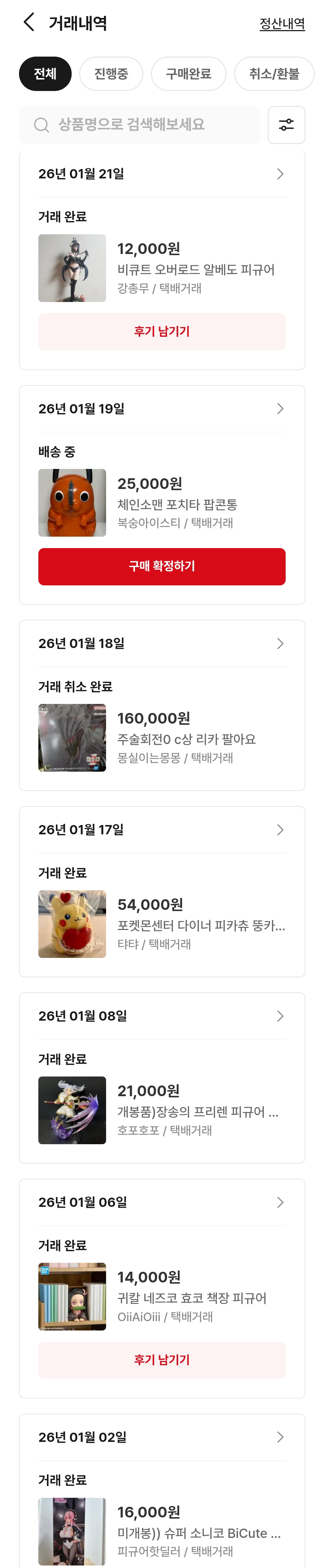
Task: Open details for 26년 01월 21일 transaction
Action: [280, 174]
